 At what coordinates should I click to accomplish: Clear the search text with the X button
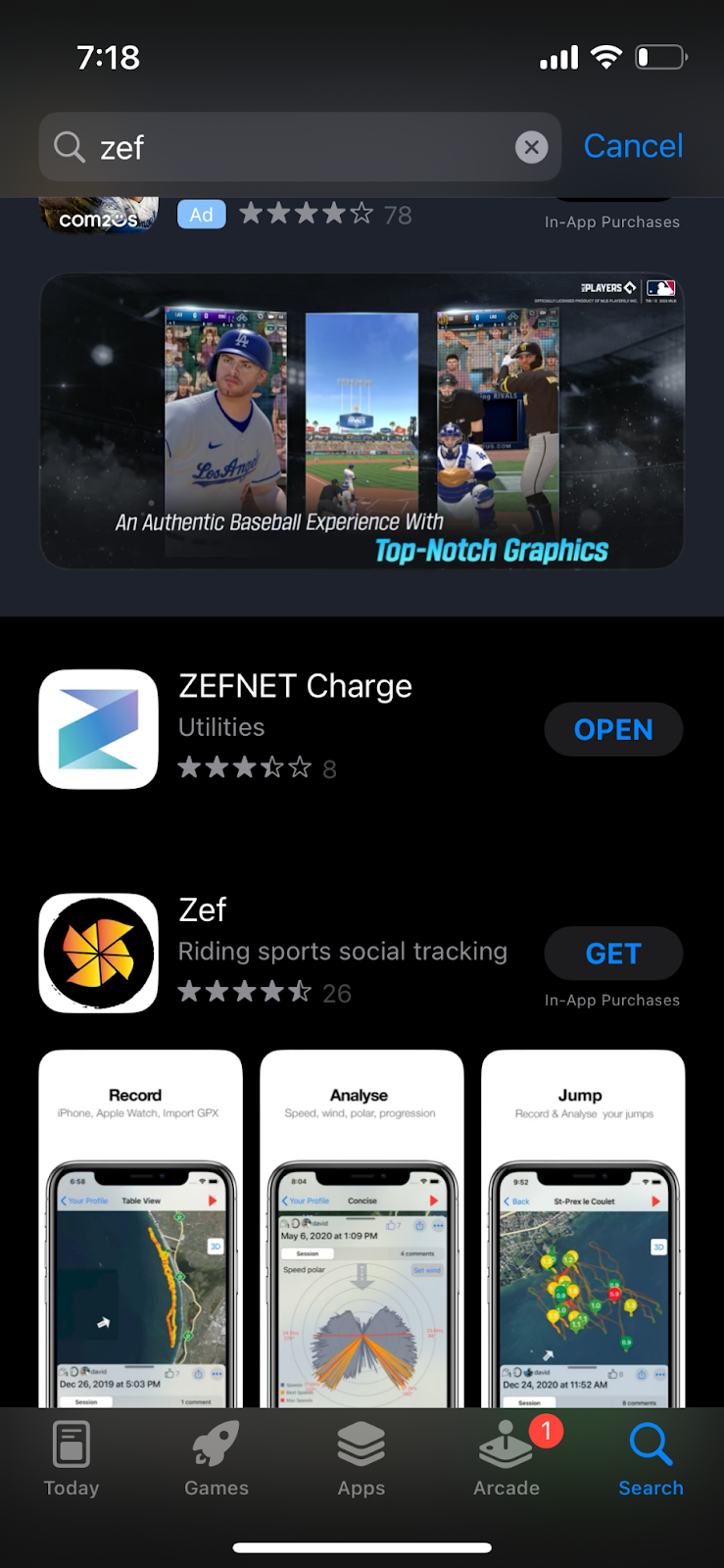[x=531, y=147]
